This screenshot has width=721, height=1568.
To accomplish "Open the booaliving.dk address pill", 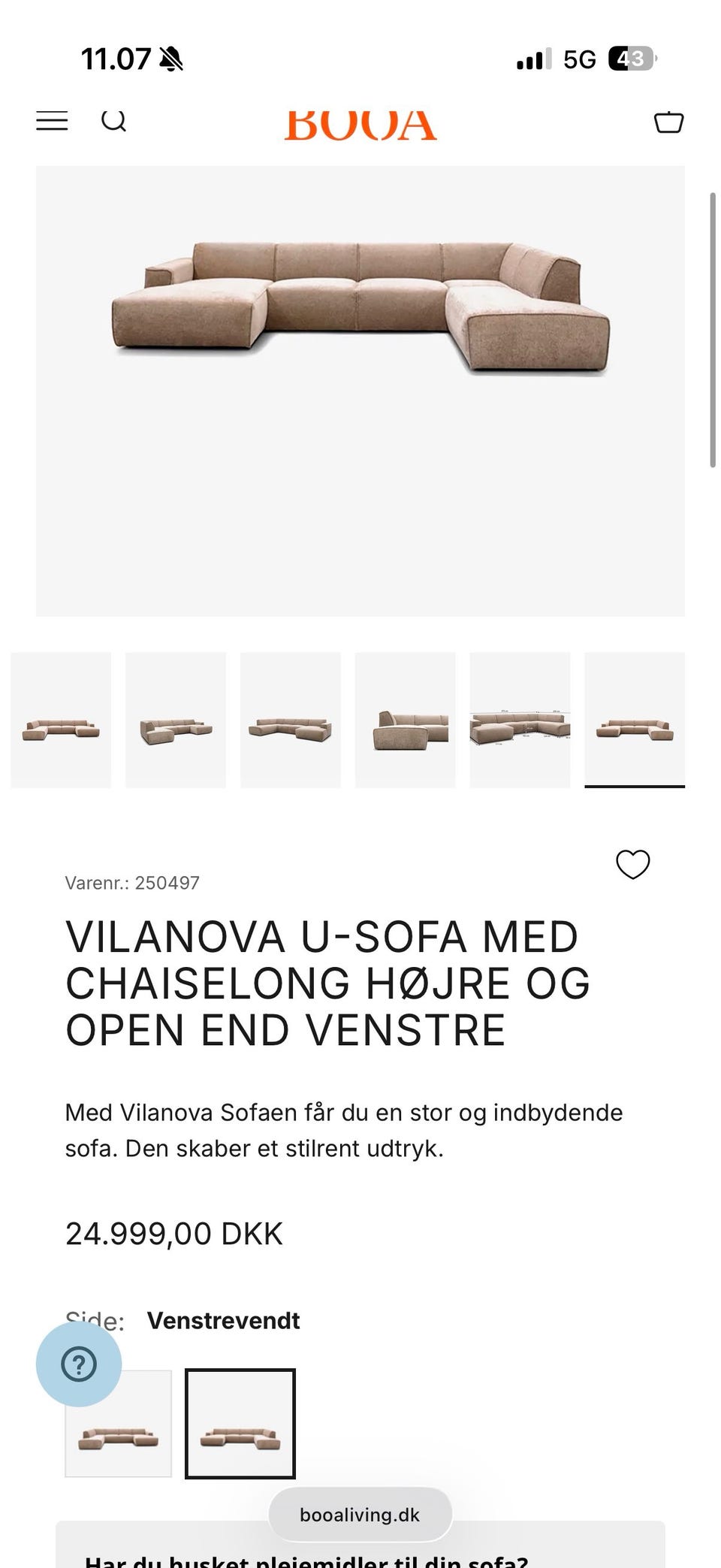I will (x=360, y=1515).
